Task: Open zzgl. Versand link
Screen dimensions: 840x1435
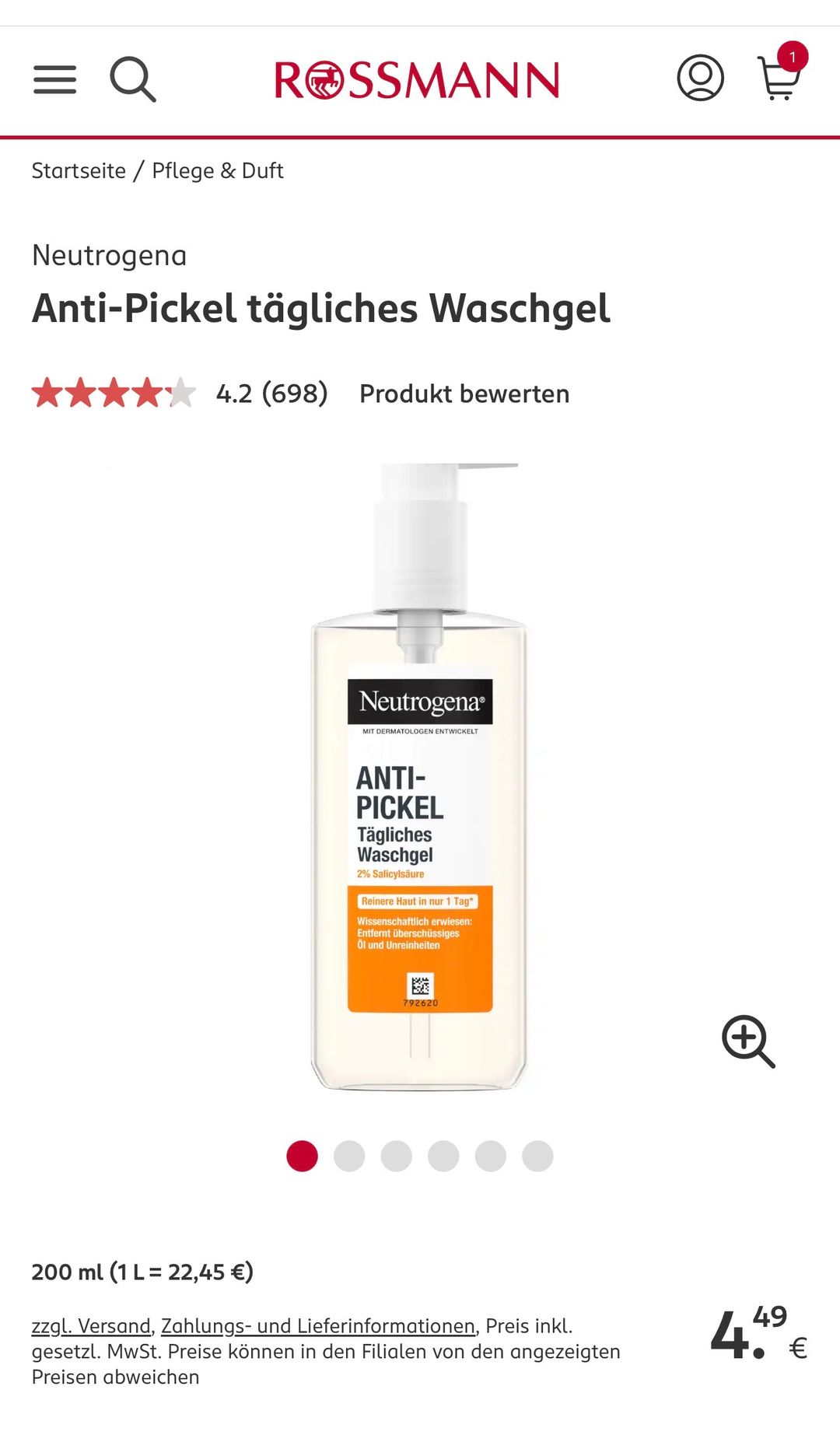Action: pos(91,1325)
